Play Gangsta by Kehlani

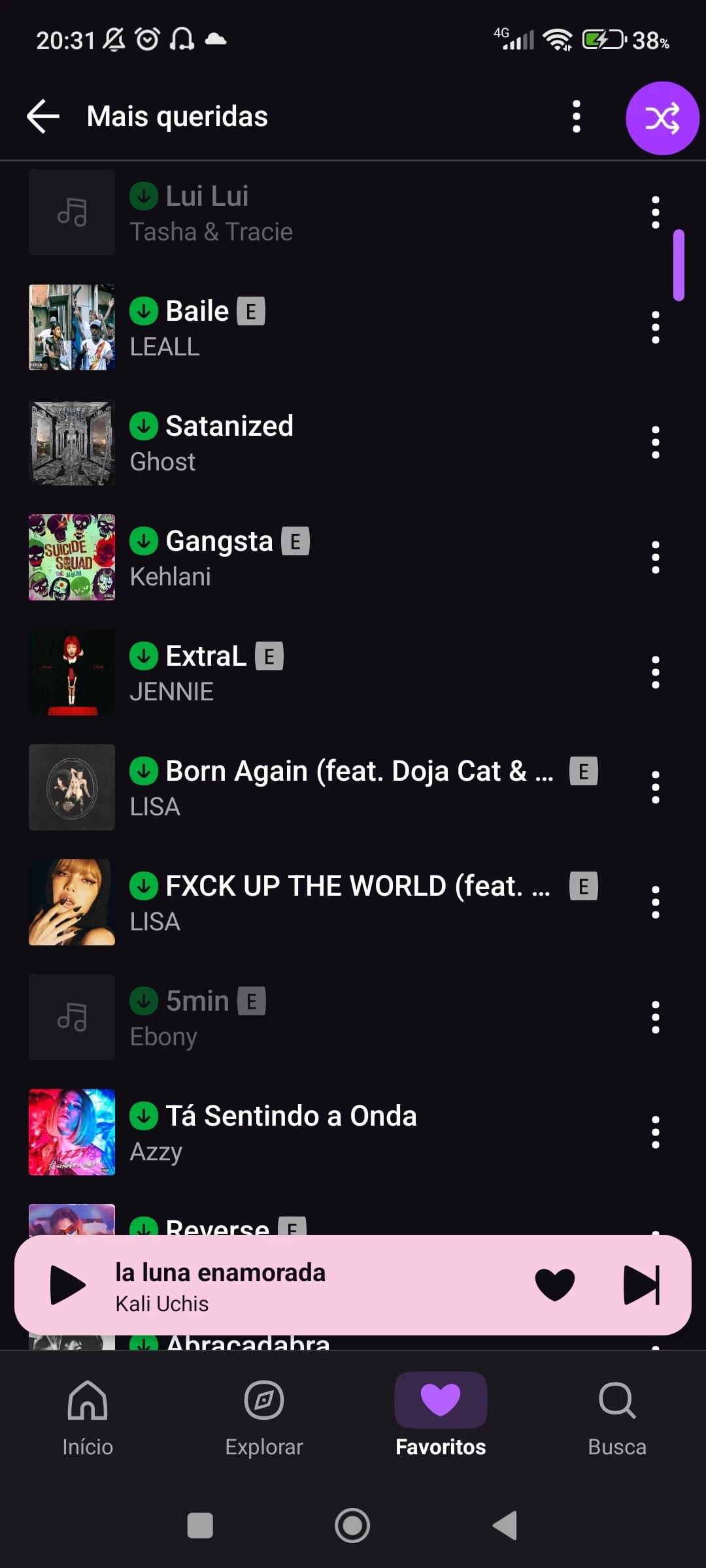(327, 557)
